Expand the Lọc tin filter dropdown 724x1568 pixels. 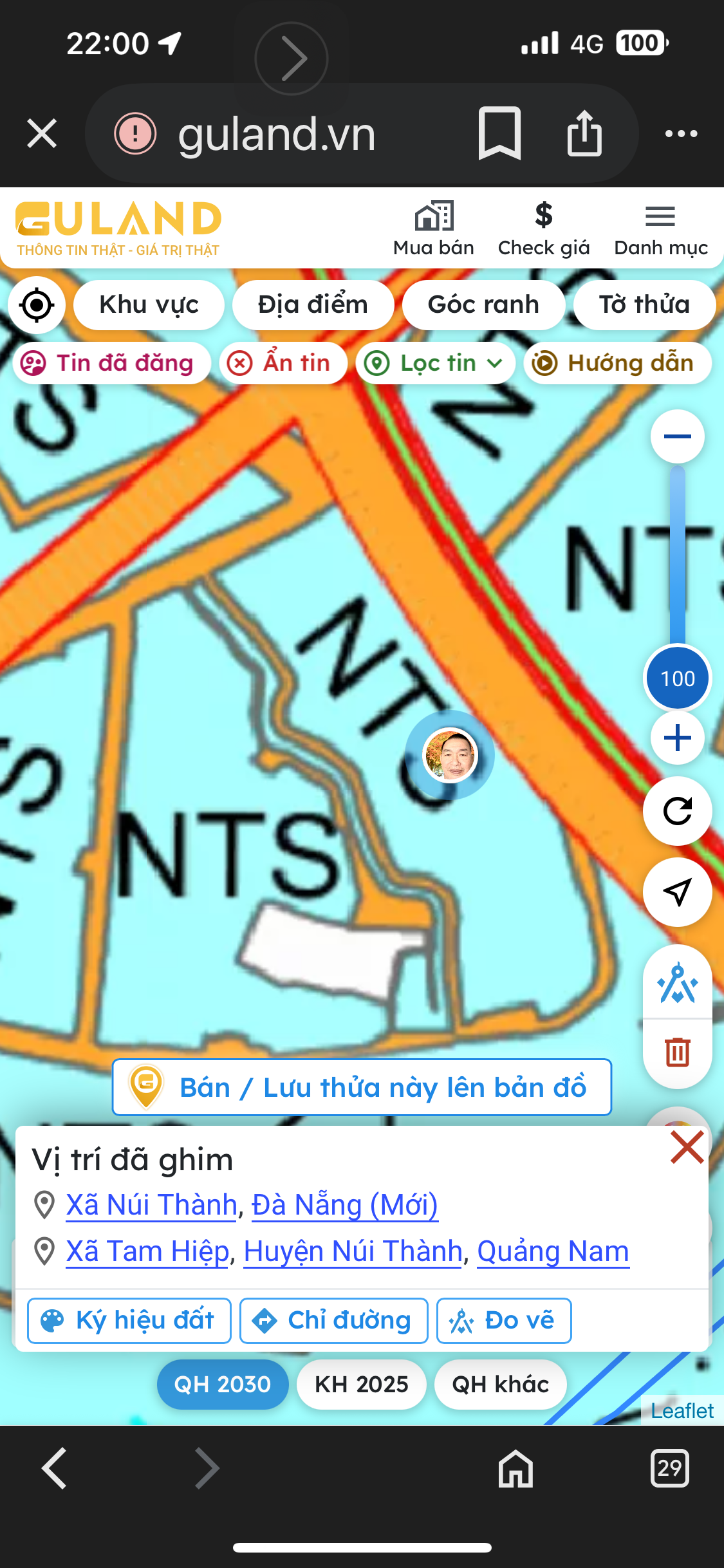tap(436, 364)
